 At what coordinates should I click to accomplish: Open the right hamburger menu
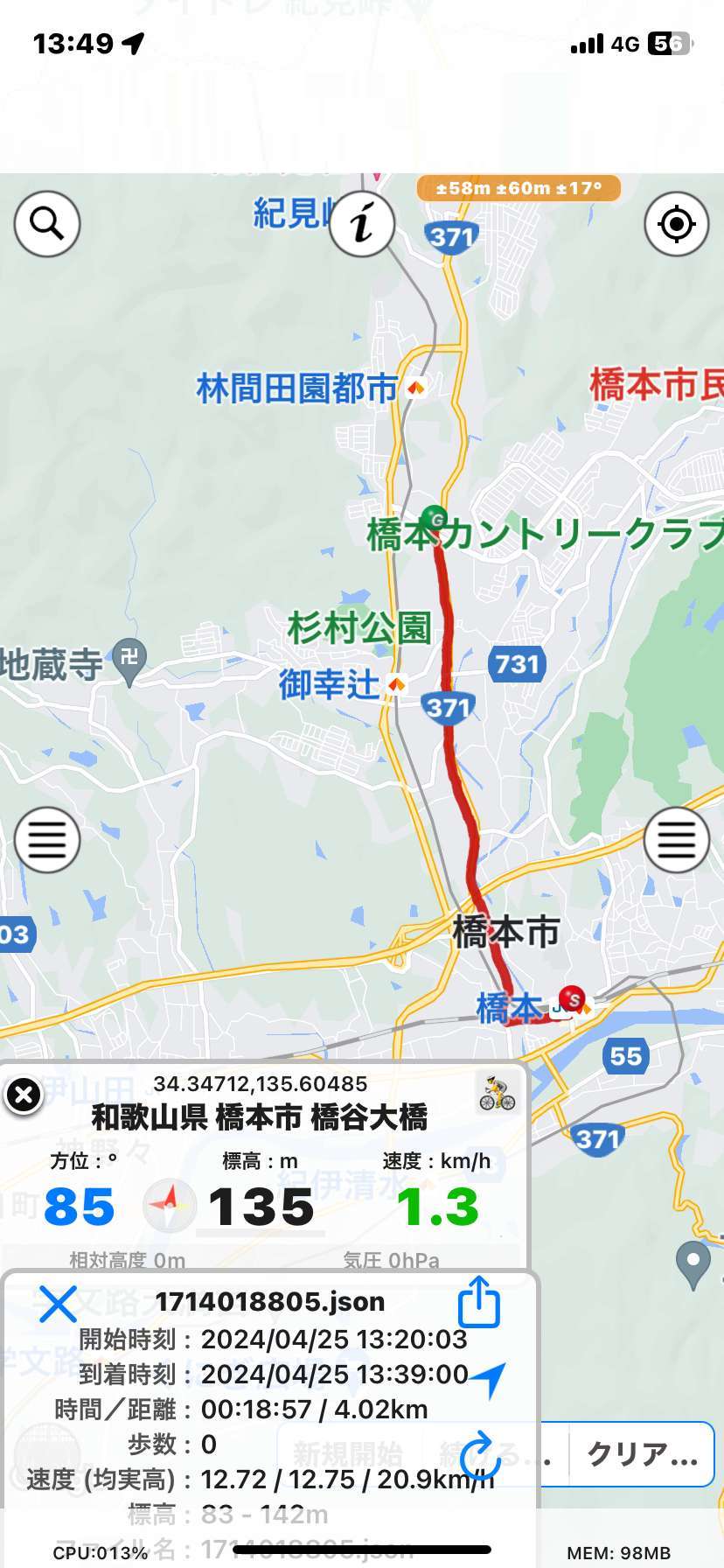click(676, 840)
